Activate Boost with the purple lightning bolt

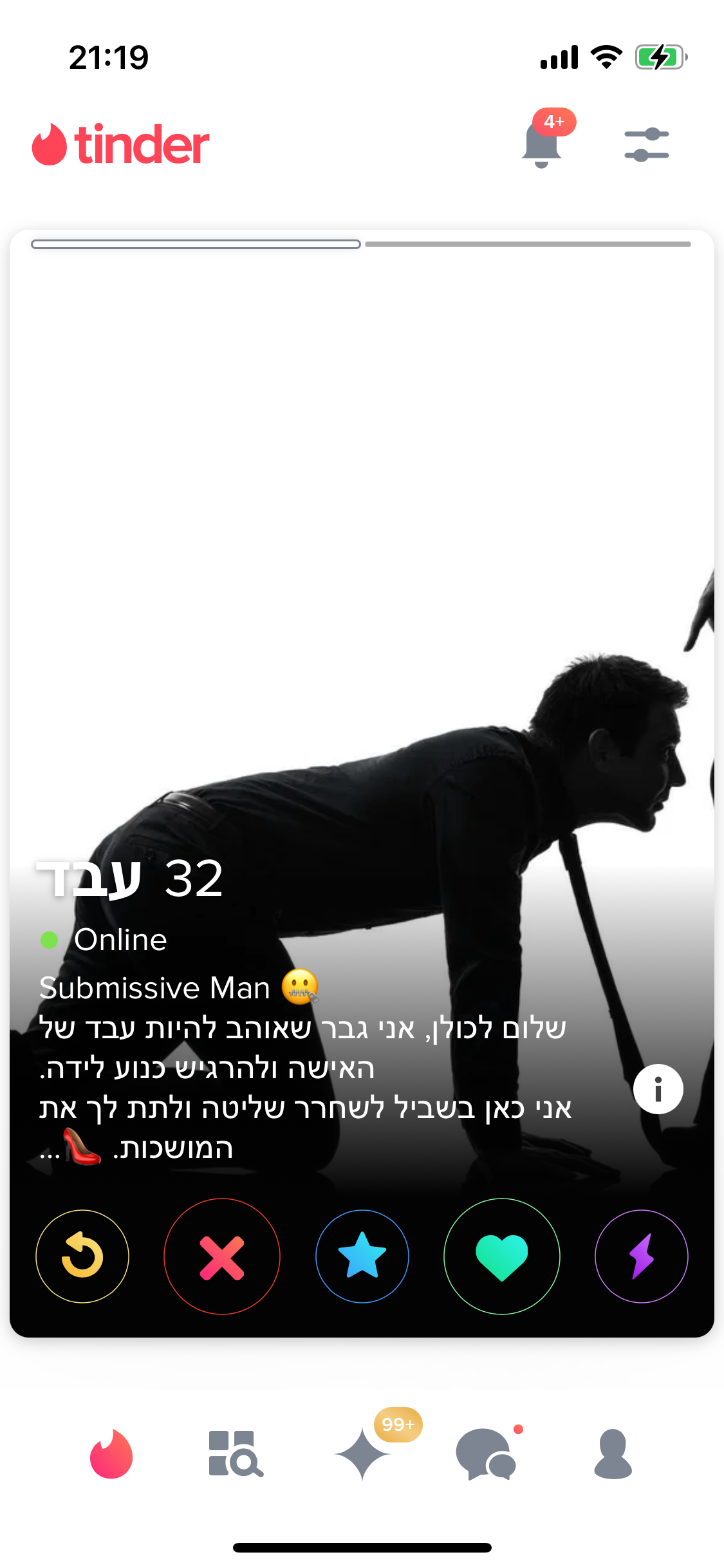[641, 1256]
